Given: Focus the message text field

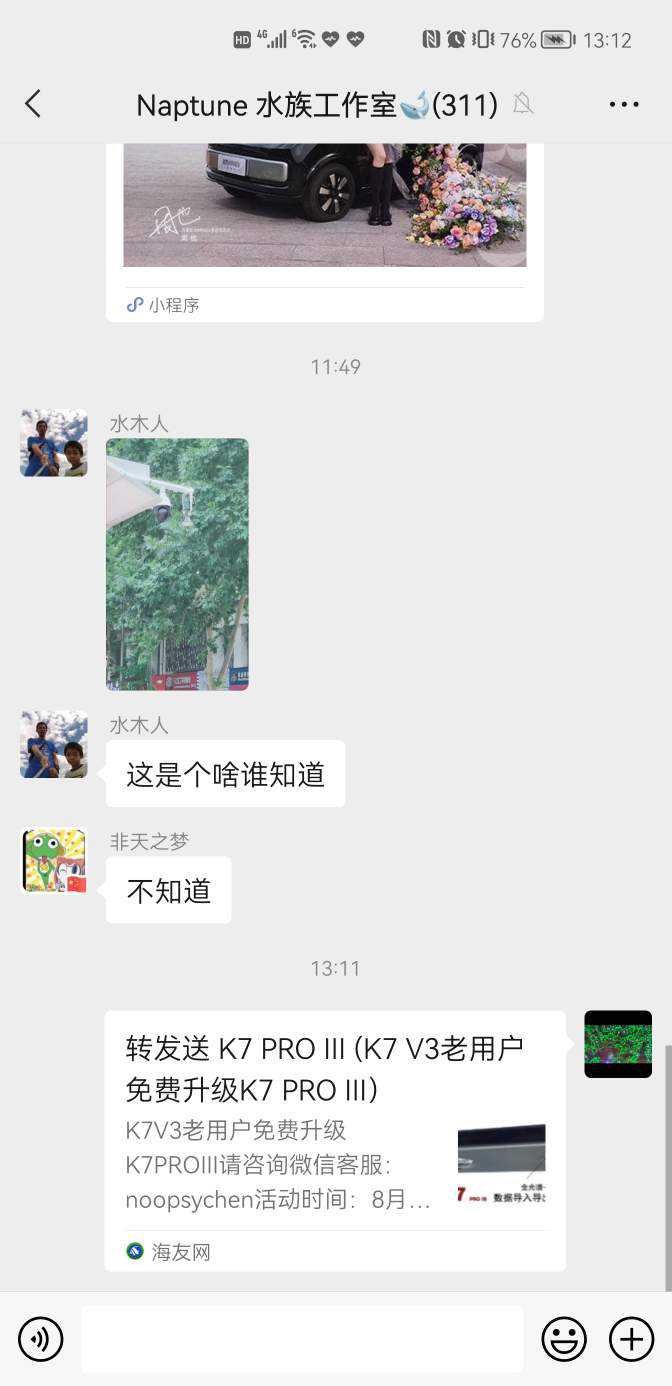Looking at the screenshot, I should (x=302, y=1339).
